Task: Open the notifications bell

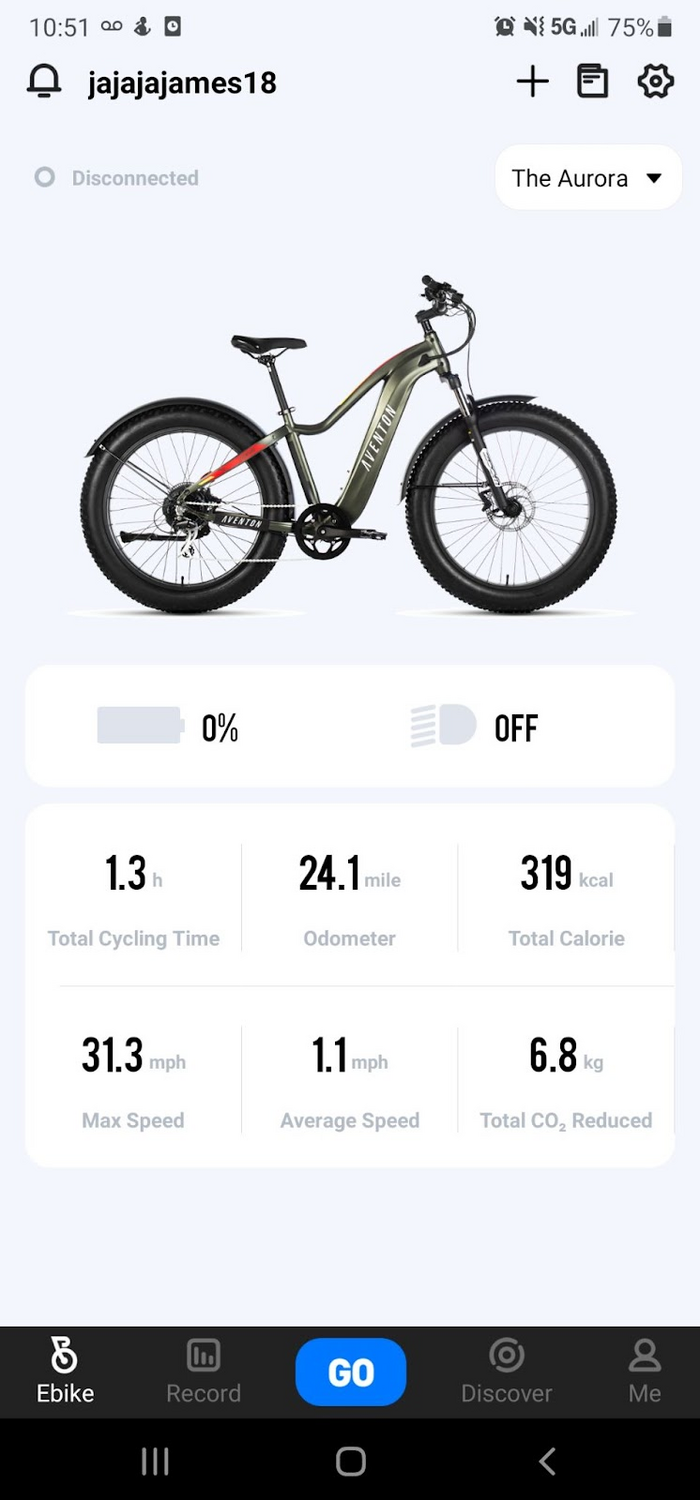Action: coord(44,82)
